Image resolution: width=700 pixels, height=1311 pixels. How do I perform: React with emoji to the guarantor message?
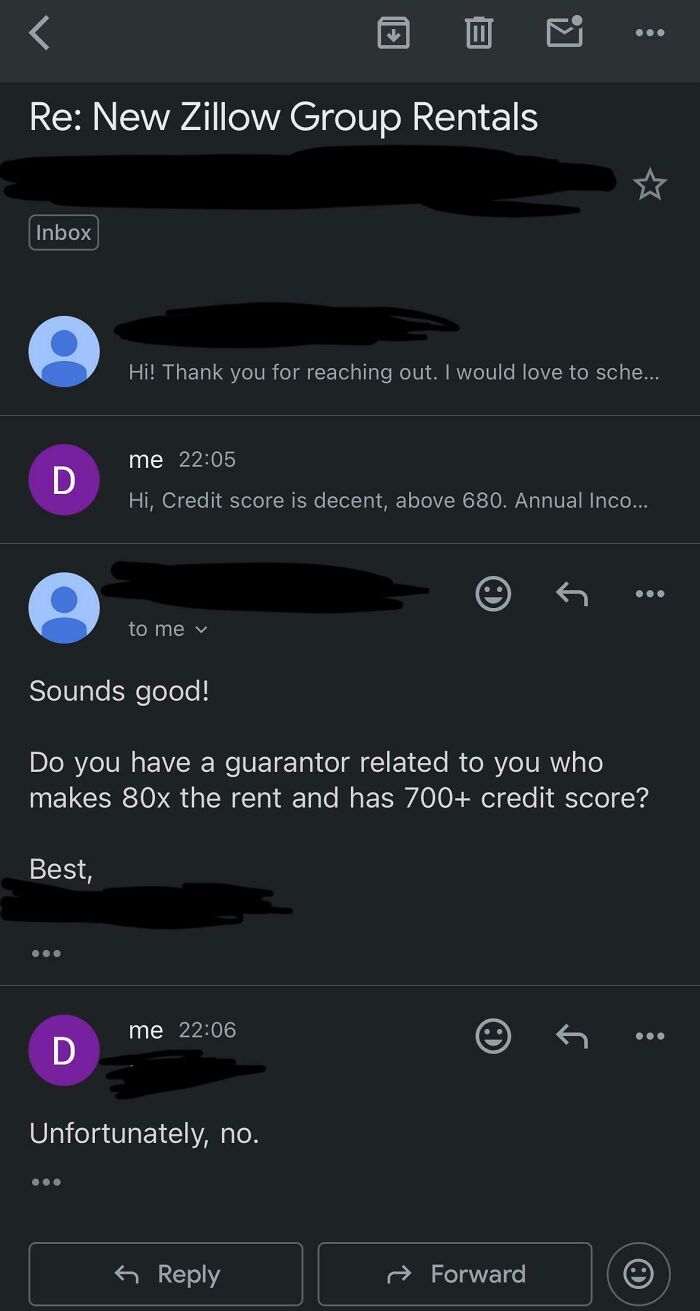pos(492,594)
